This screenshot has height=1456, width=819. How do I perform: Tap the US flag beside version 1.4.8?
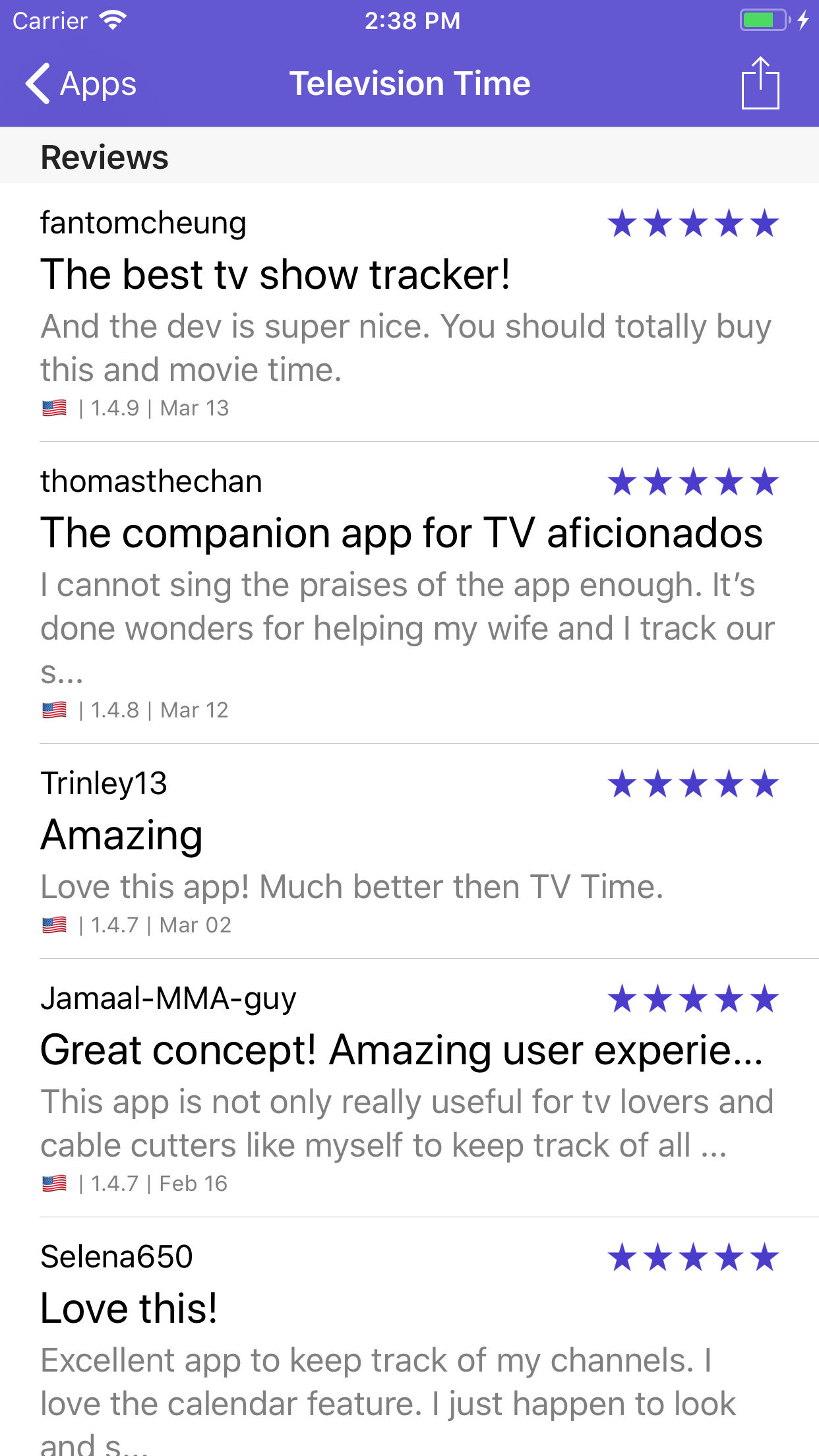tap(53, 710)
